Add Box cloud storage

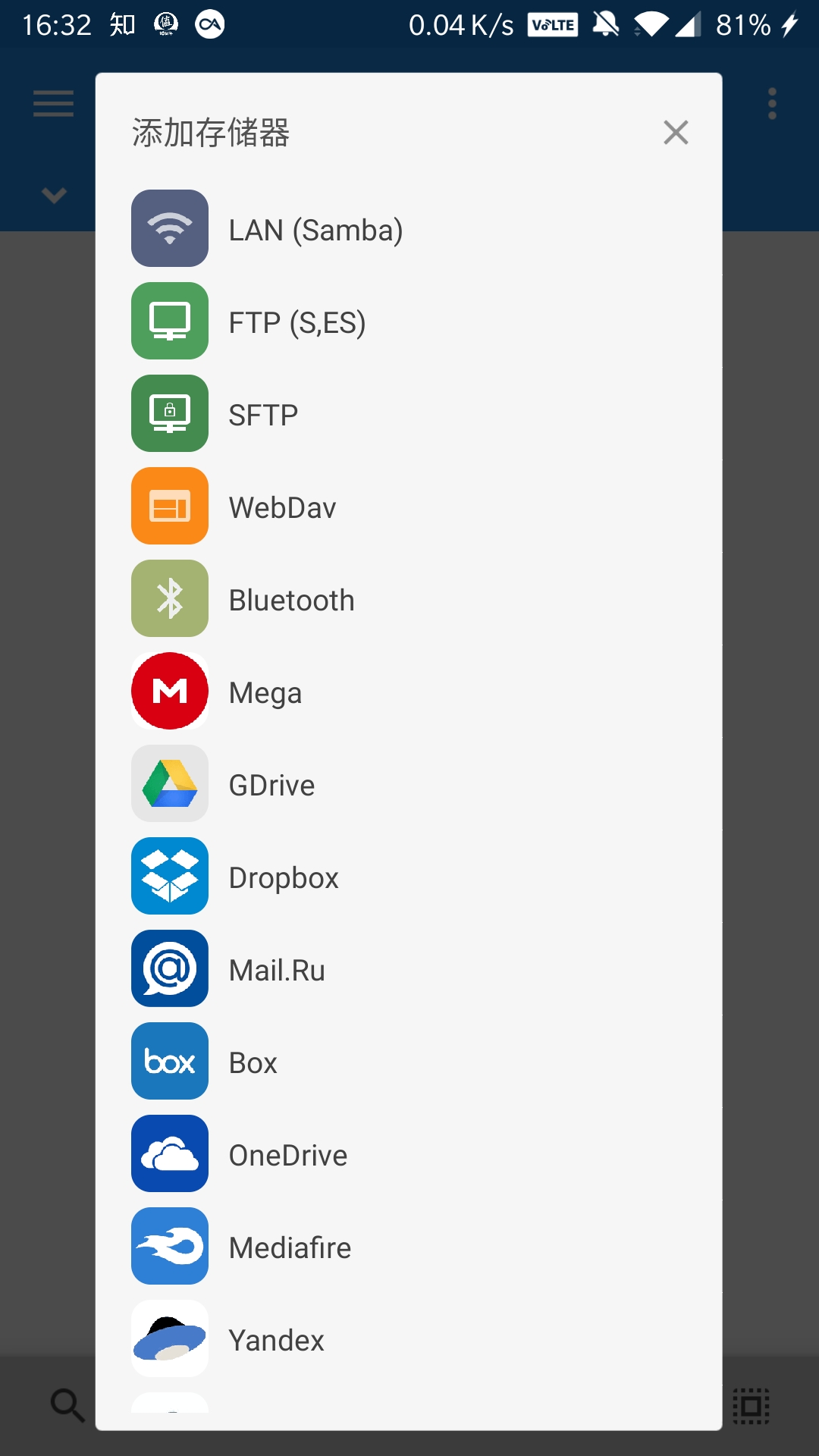(253, 1062)
